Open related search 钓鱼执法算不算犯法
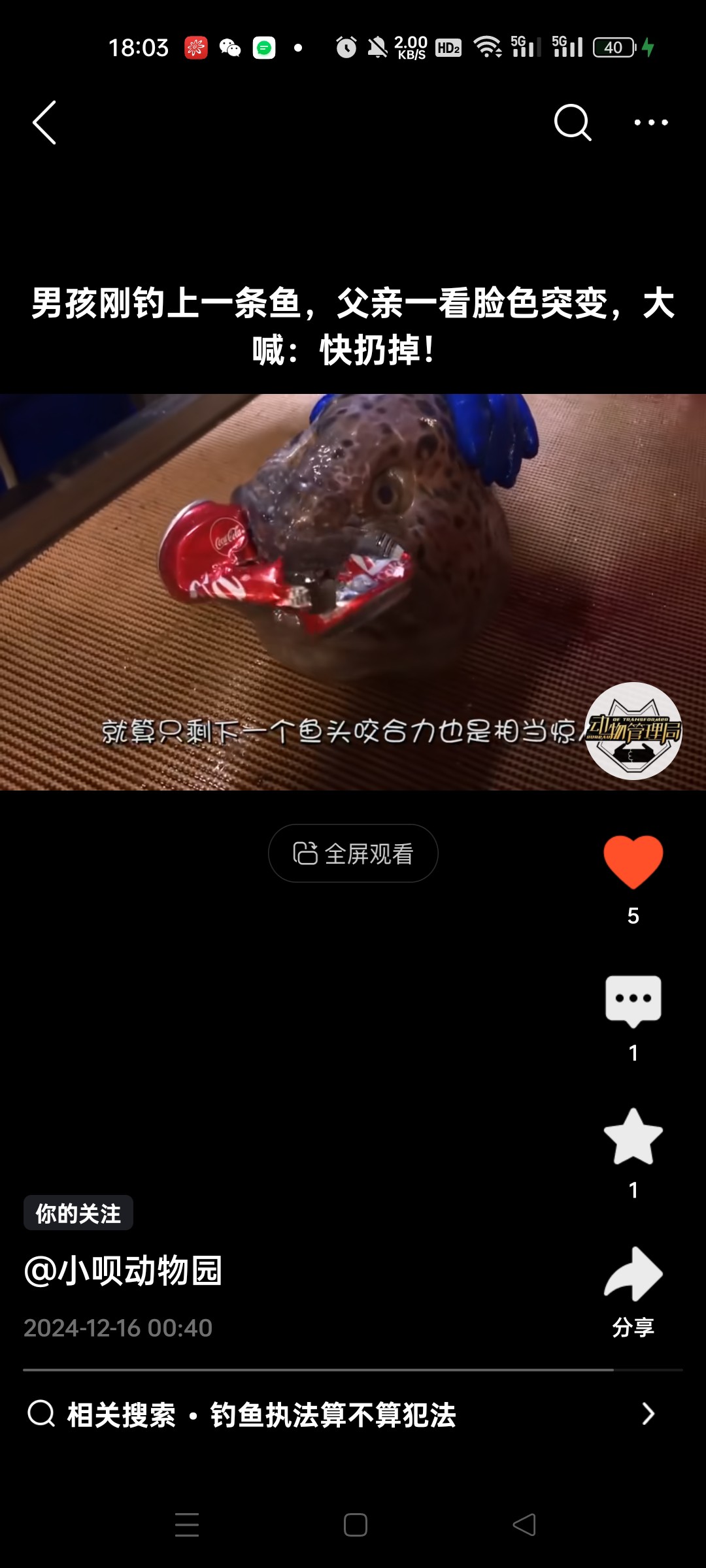Viewport: 706px width, 1568px height. coord(333,1415)
